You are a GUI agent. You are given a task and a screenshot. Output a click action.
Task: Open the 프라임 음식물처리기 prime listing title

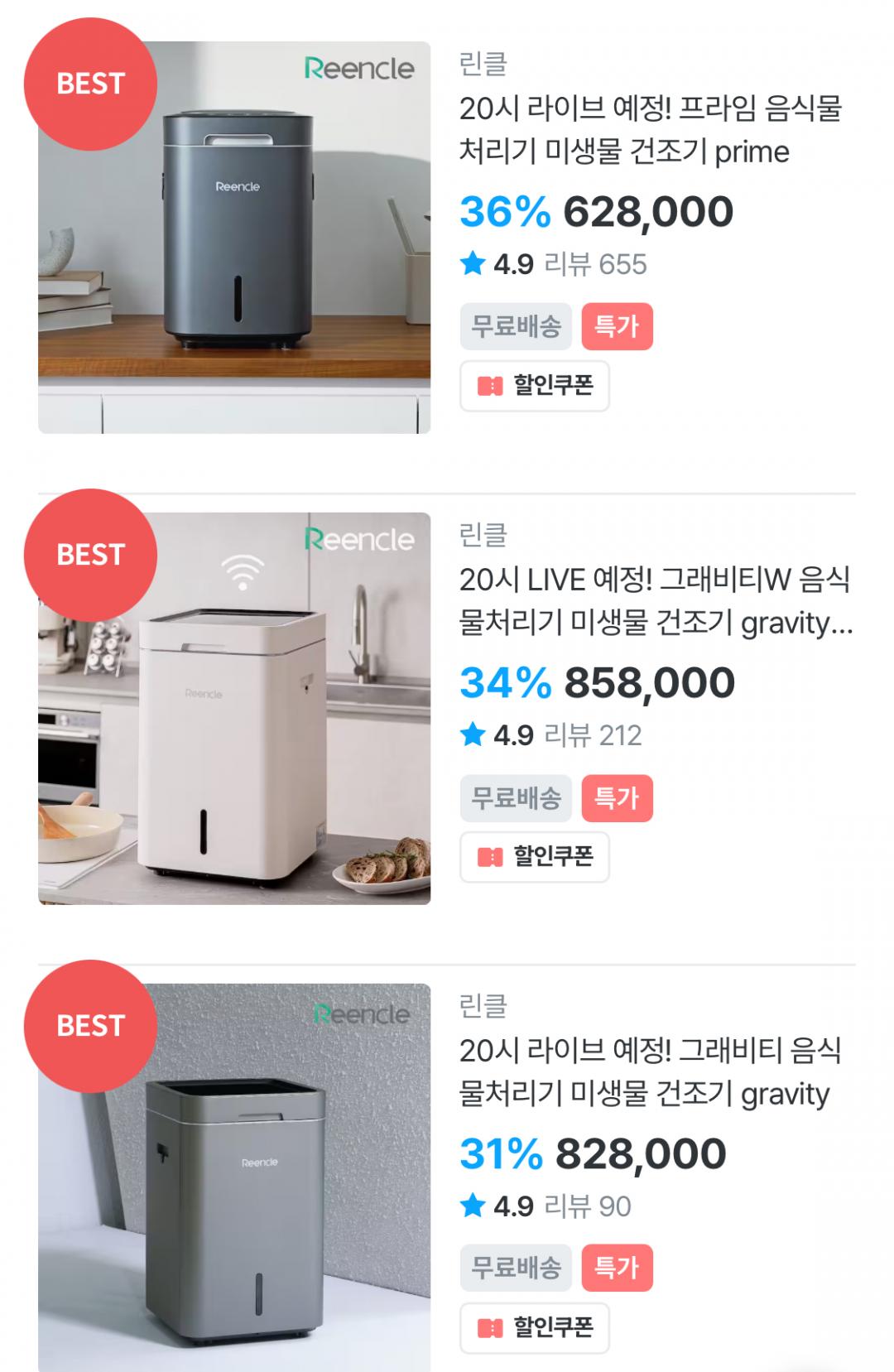click(x=651, y=130)
